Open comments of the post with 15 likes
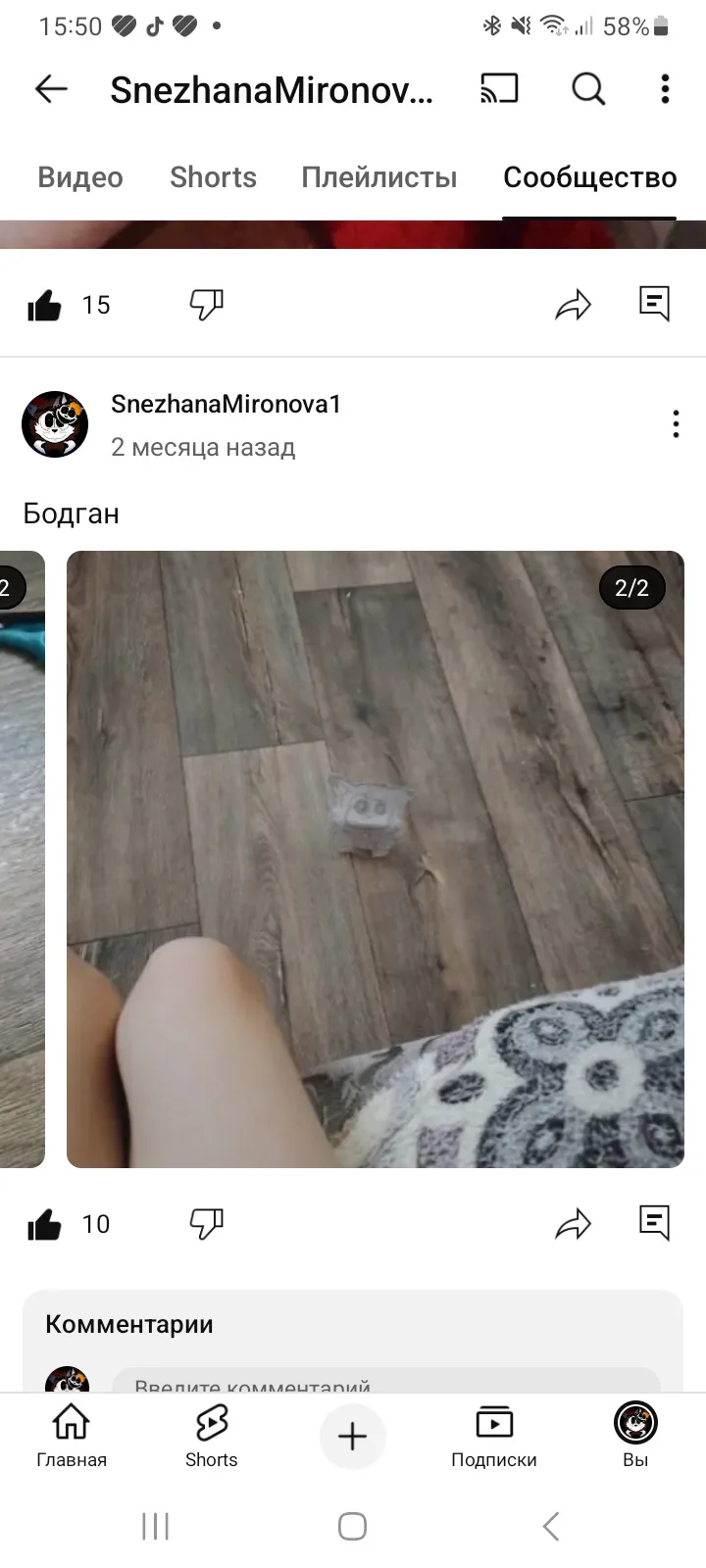Screen dimensions: 706x1568 (x=654, y=304)
